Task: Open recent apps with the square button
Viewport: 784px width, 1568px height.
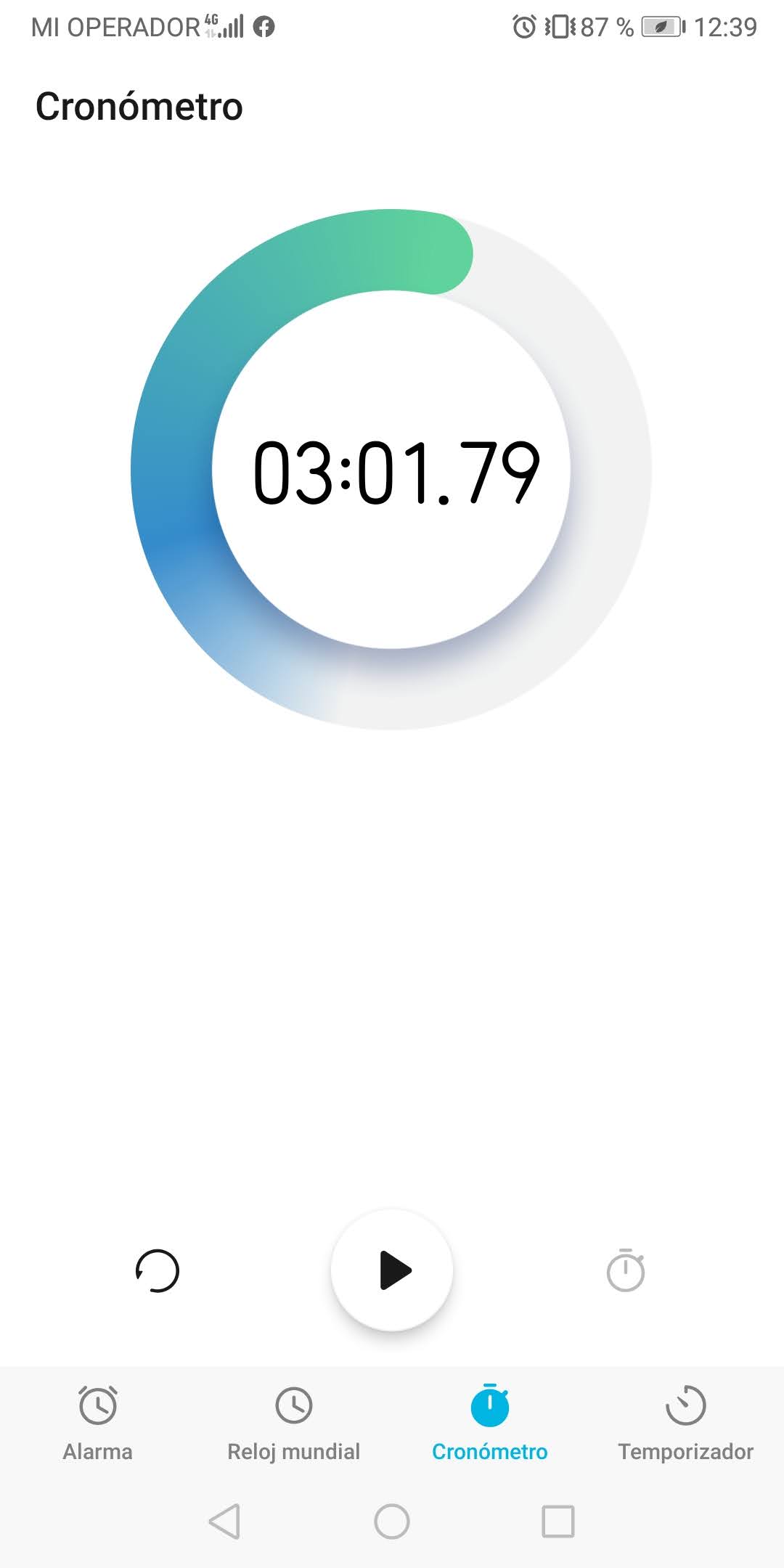Action: coord(558,1521)
